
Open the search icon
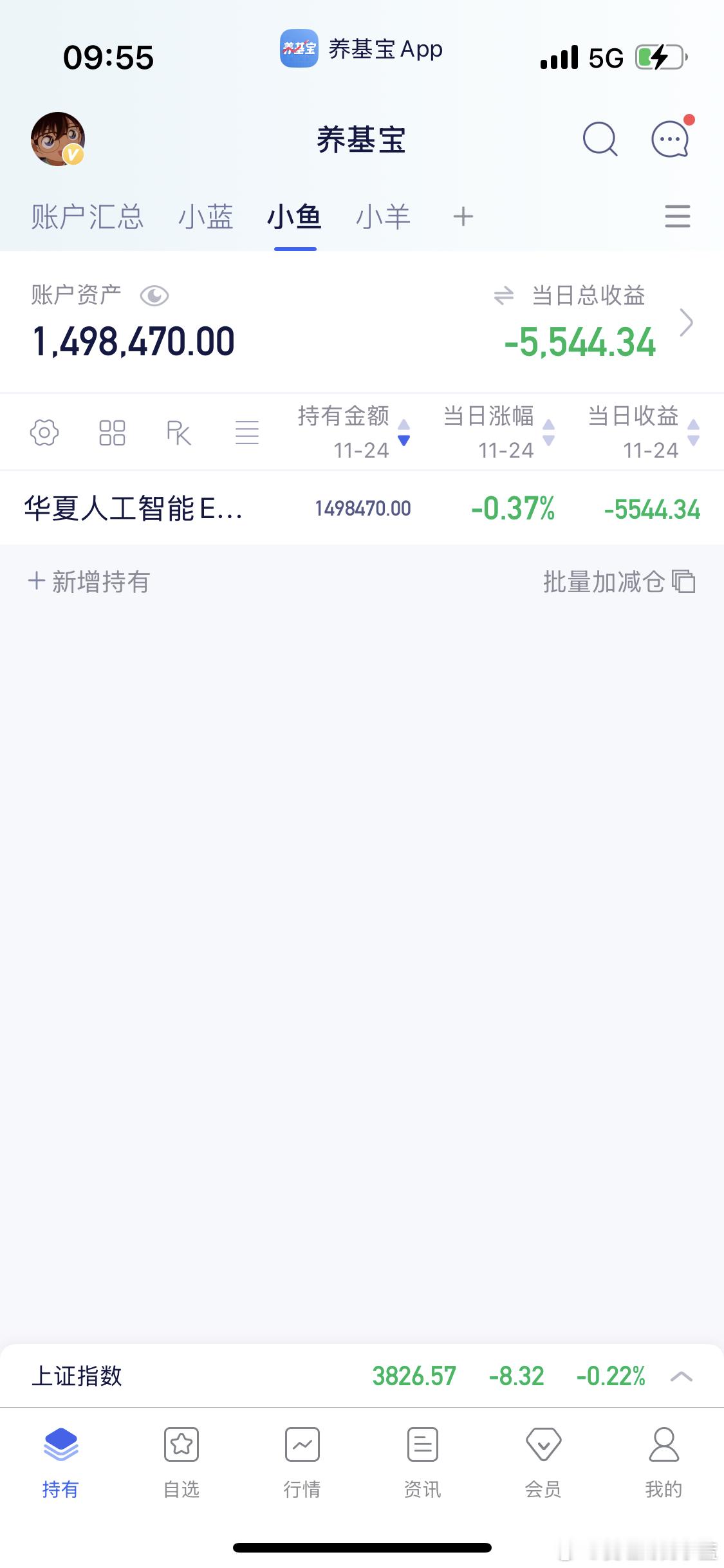[600, 139]
